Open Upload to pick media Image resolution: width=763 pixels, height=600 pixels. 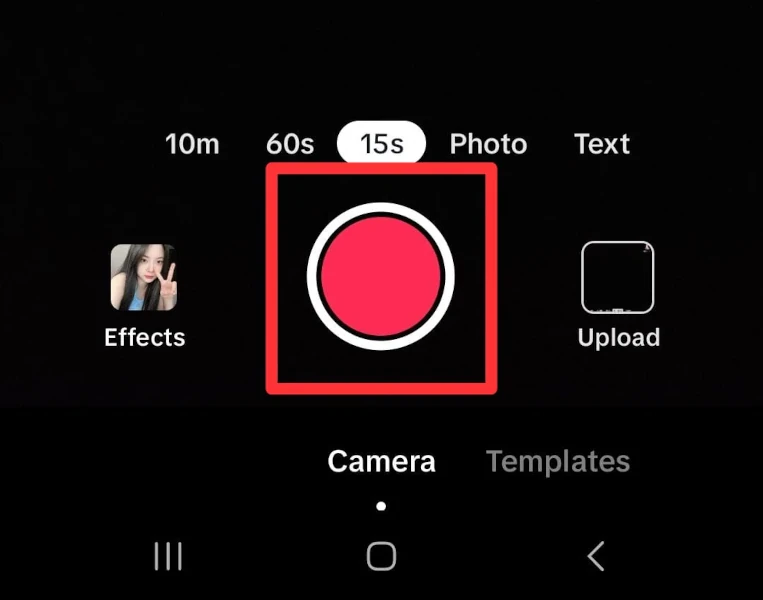pos(618,278)
